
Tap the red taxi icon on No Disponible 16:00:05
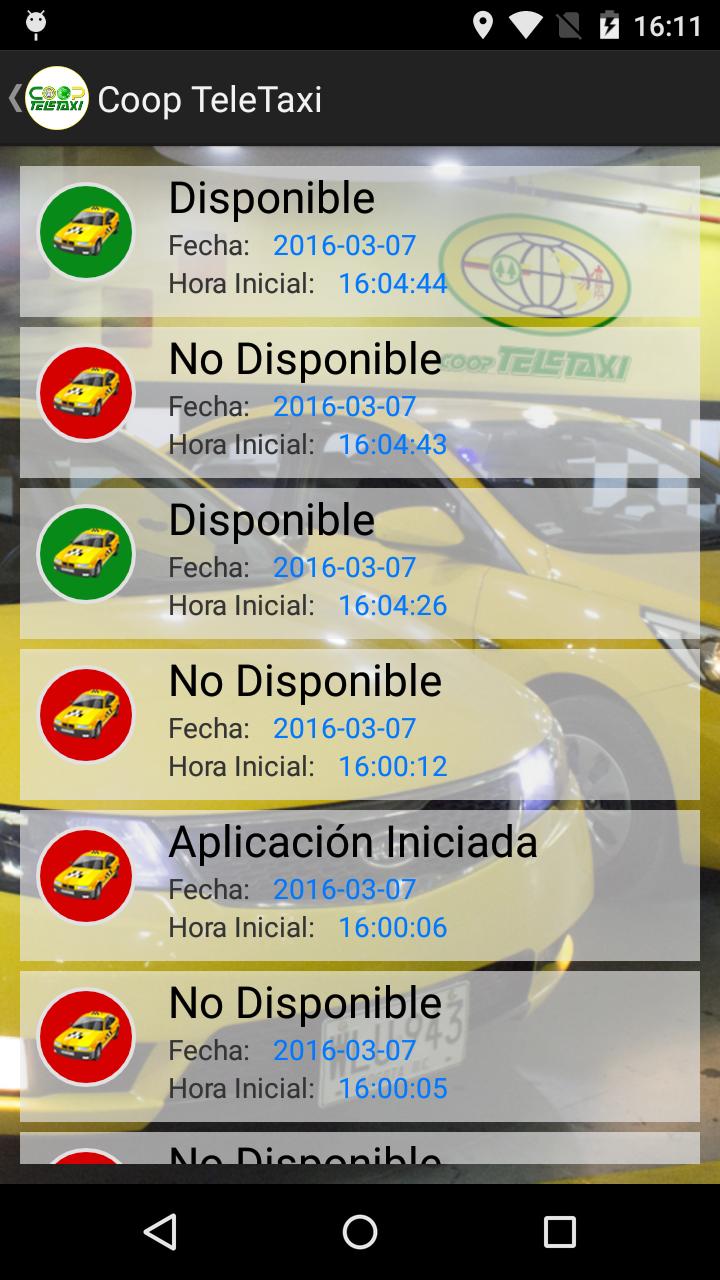85,1037
